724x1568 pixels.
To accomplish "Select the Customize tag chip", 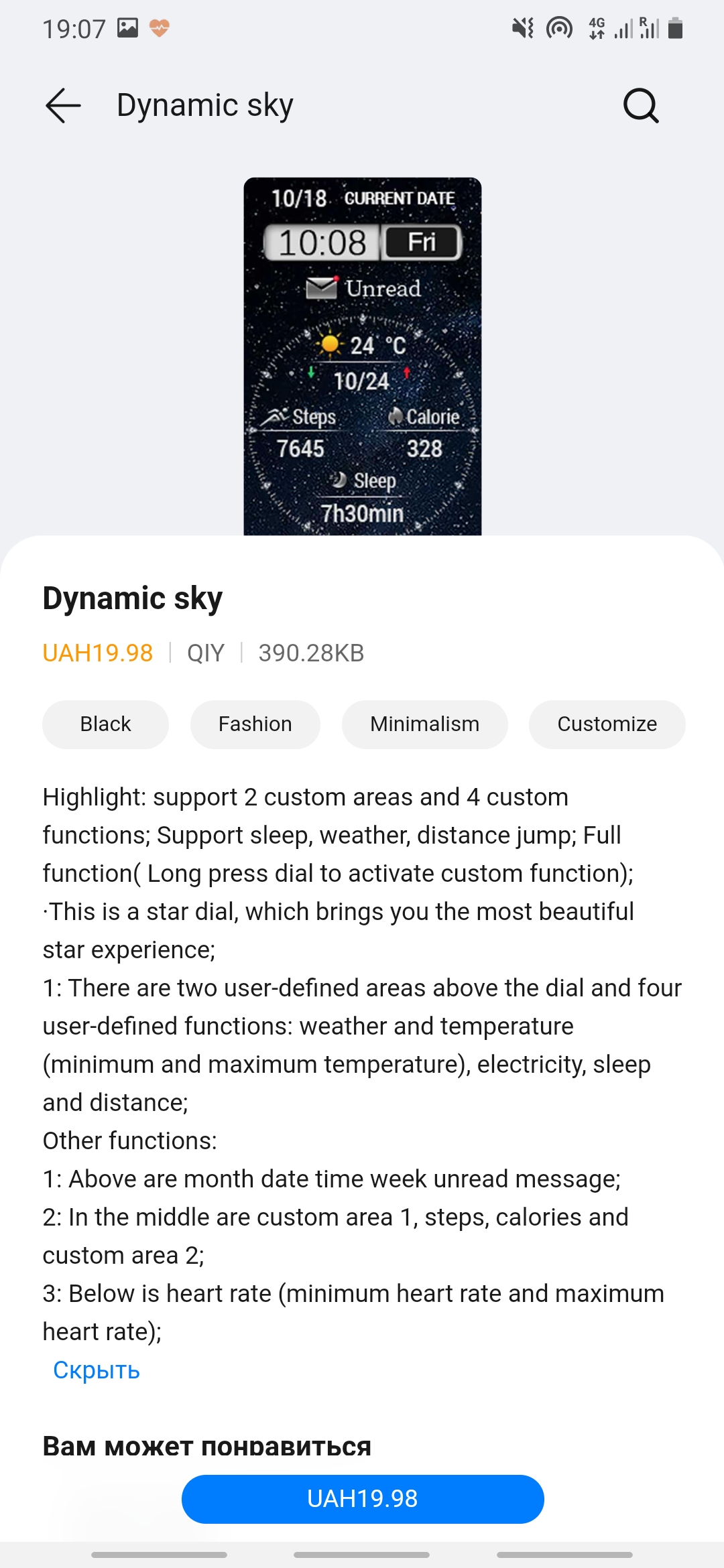I will [607, 724].
